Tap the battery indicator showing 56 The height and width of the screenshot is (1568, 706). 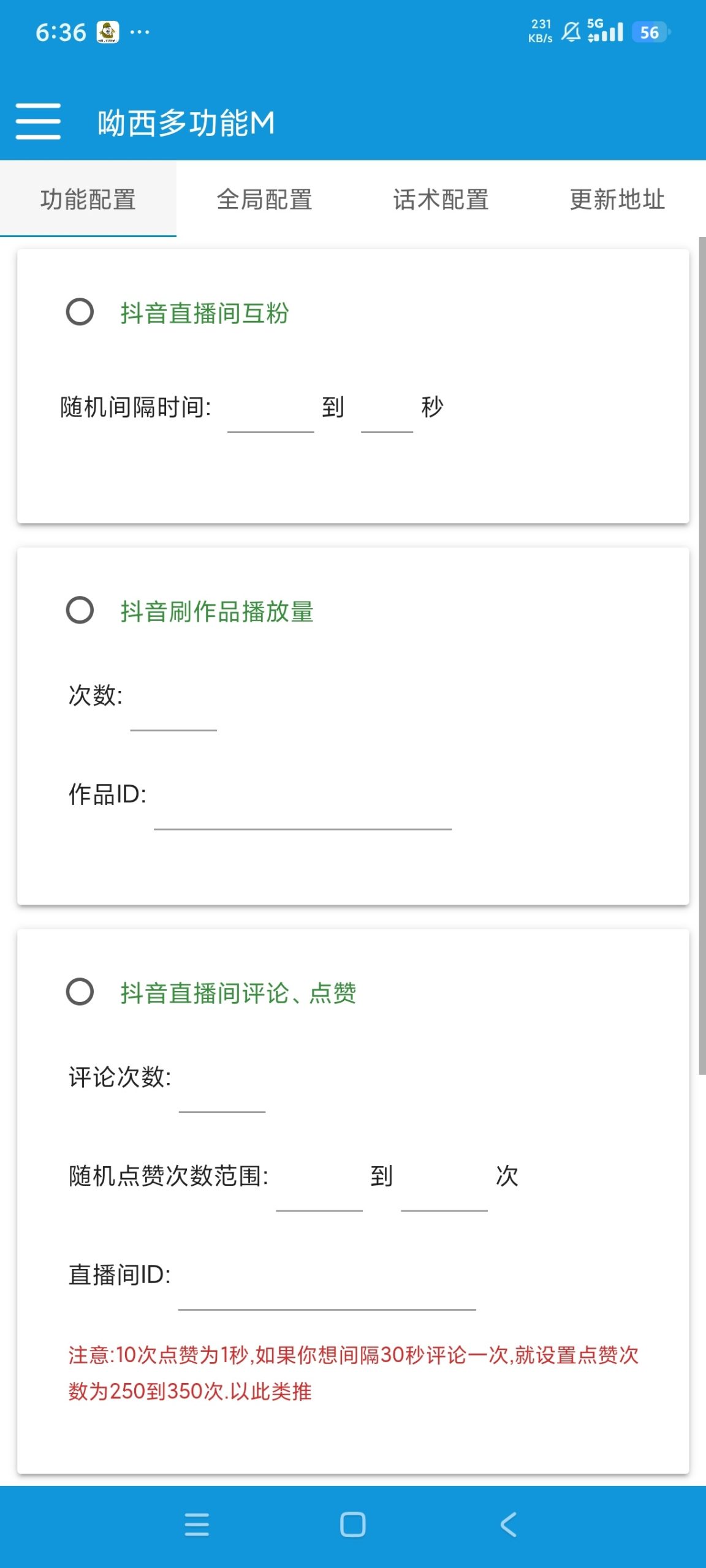click(x=650, y=32)
